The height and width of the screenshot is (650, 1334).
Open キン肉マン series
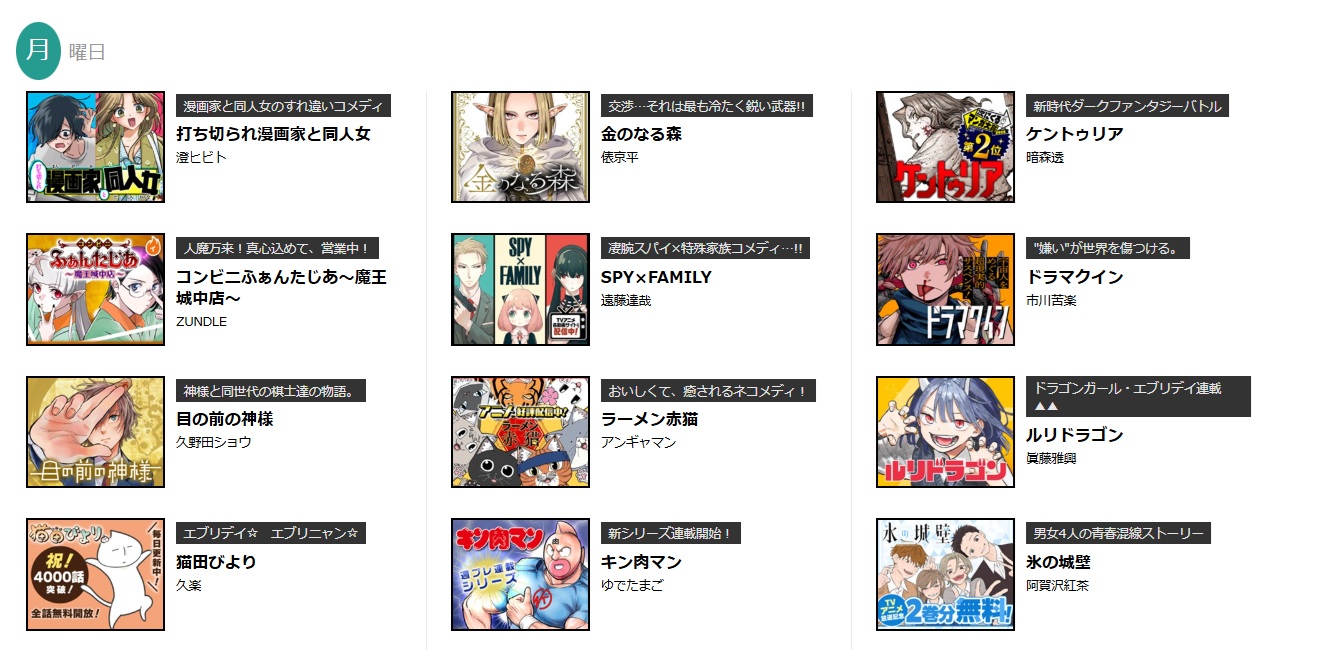click(x=641, y=562)
